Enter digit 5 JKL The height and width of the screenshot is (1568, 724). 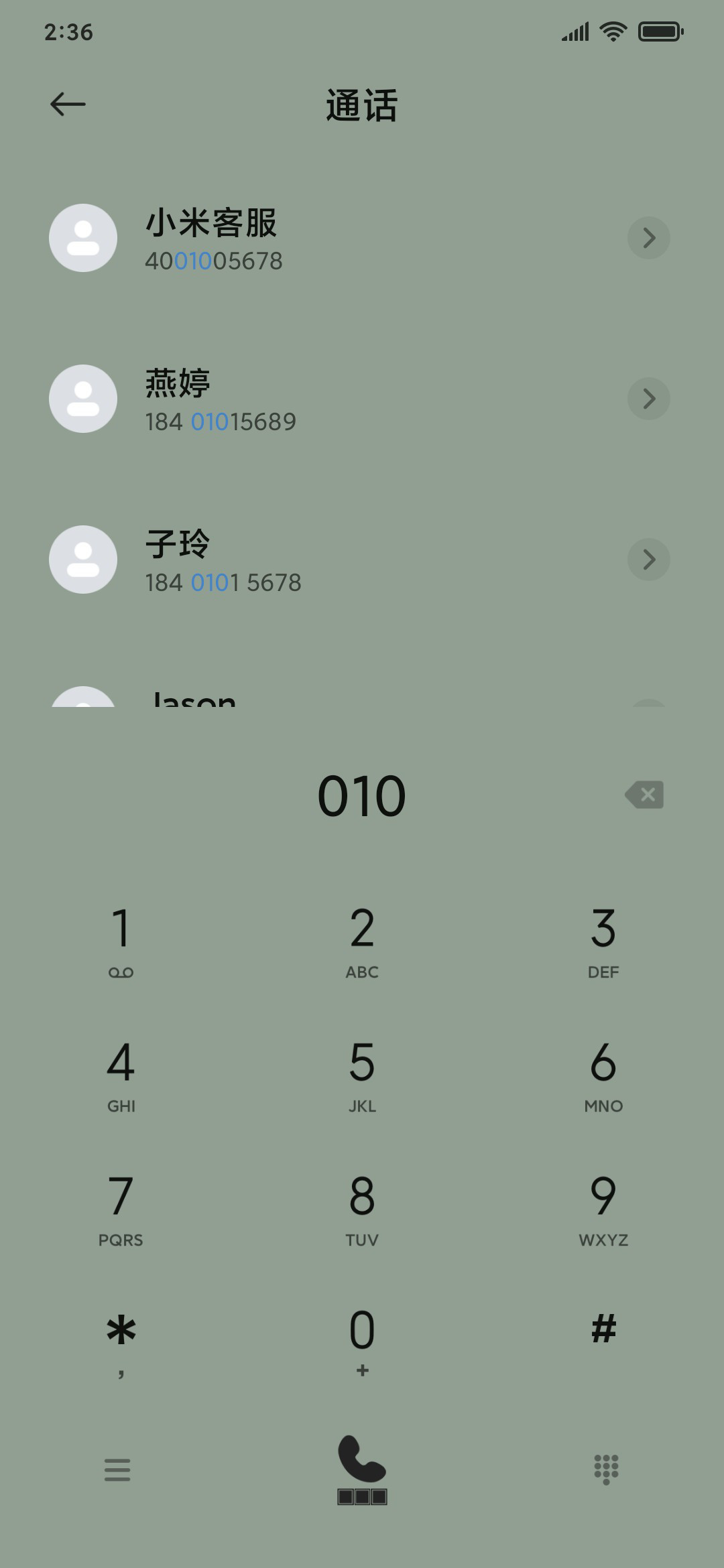[362, 1075]
